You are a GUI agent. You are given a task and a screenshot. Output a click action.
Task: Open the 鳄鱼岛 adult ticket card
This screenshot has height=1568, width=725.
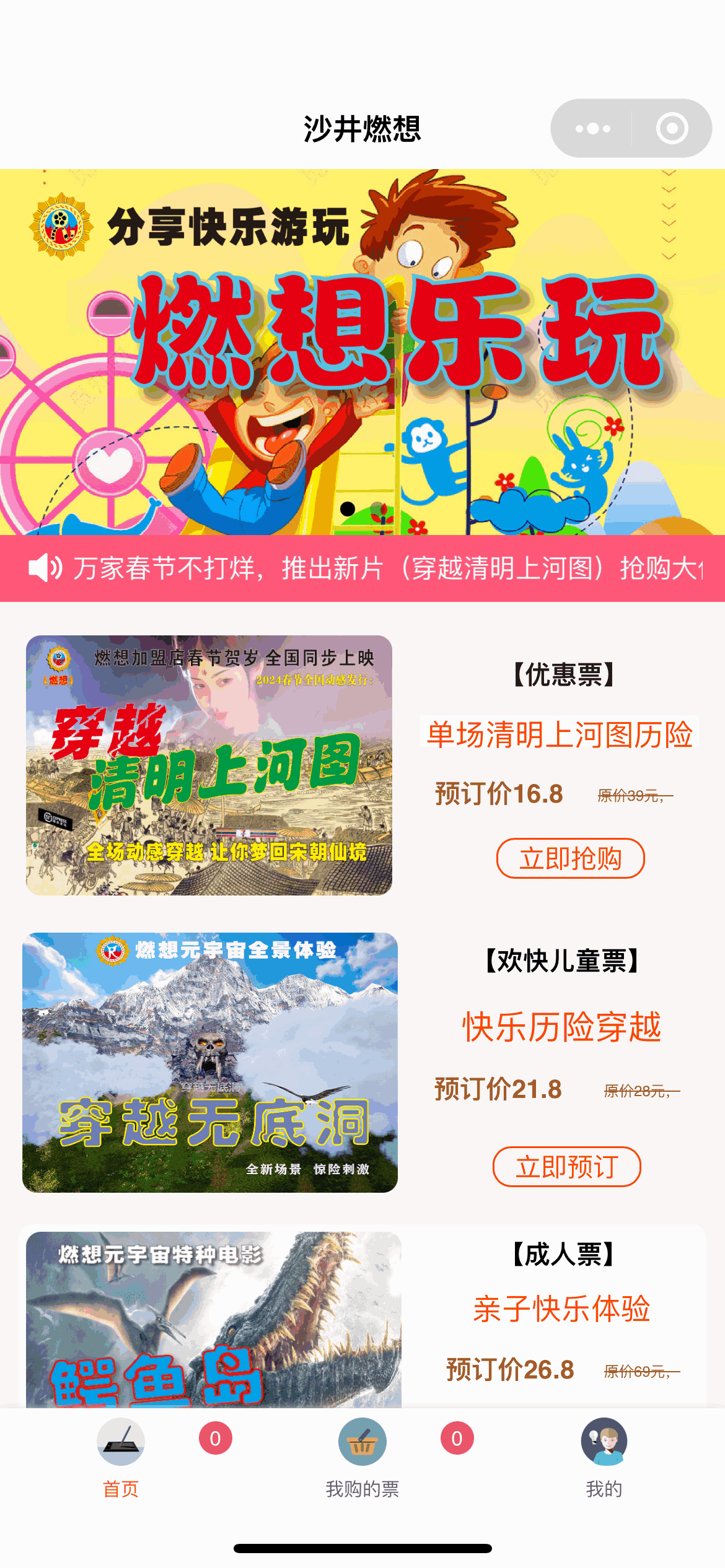coord(214,1319)
